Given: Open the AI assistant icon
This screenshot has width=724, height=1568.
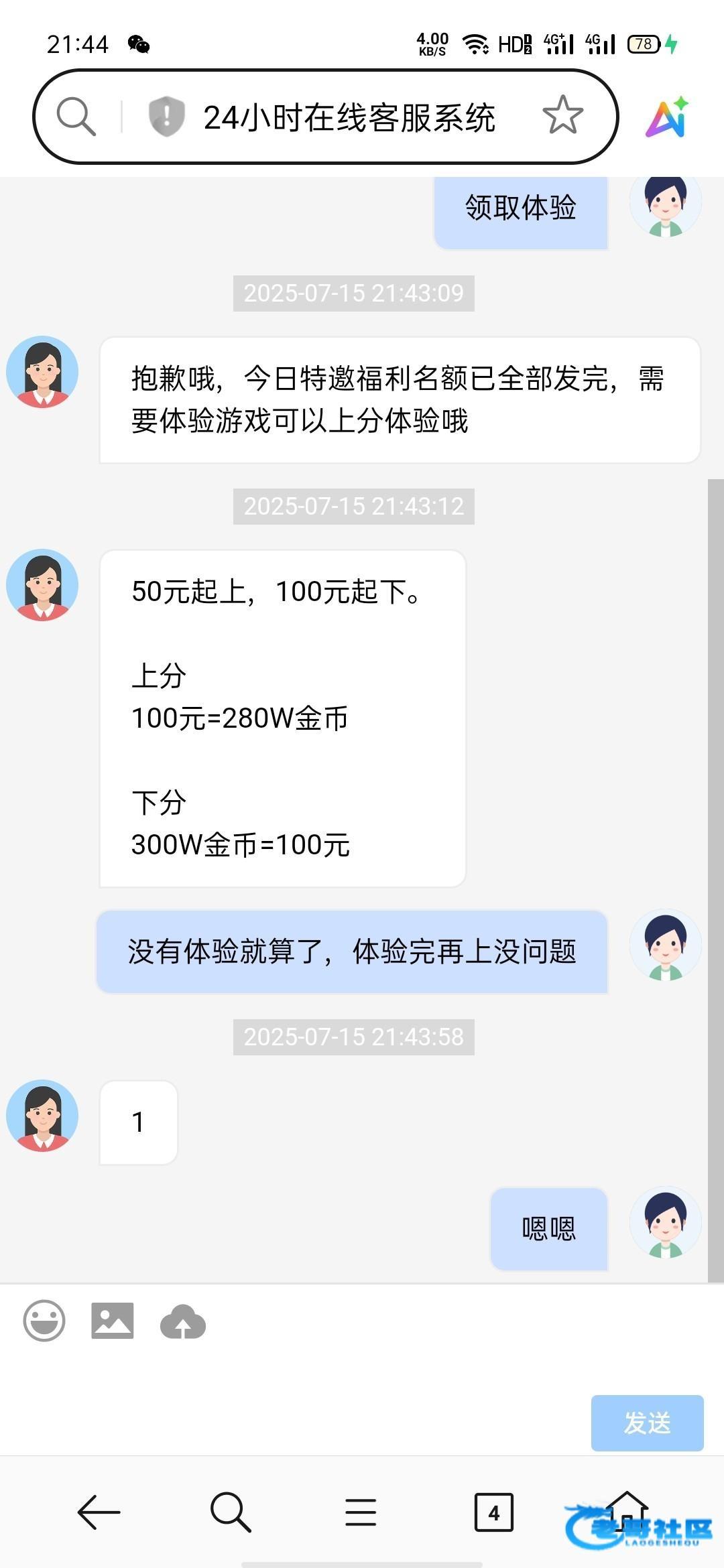Looking at the screenshot, I should (x=668, y=117).
